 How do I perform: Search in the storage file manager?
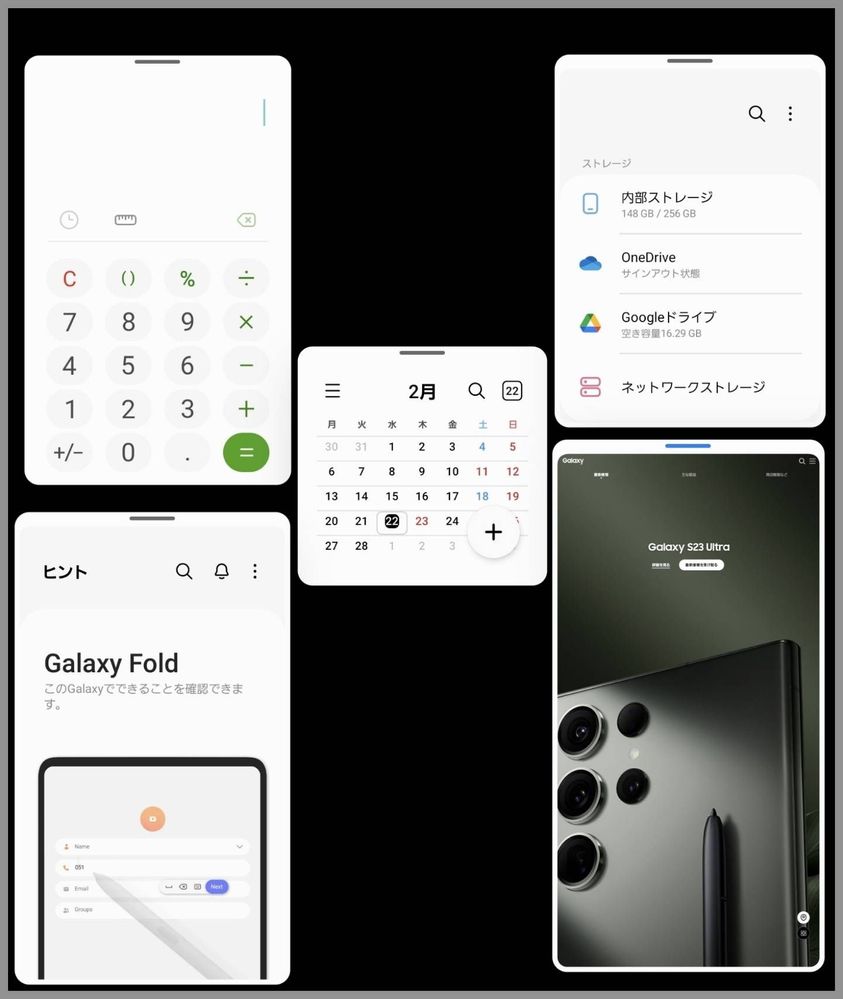point(757,114)
